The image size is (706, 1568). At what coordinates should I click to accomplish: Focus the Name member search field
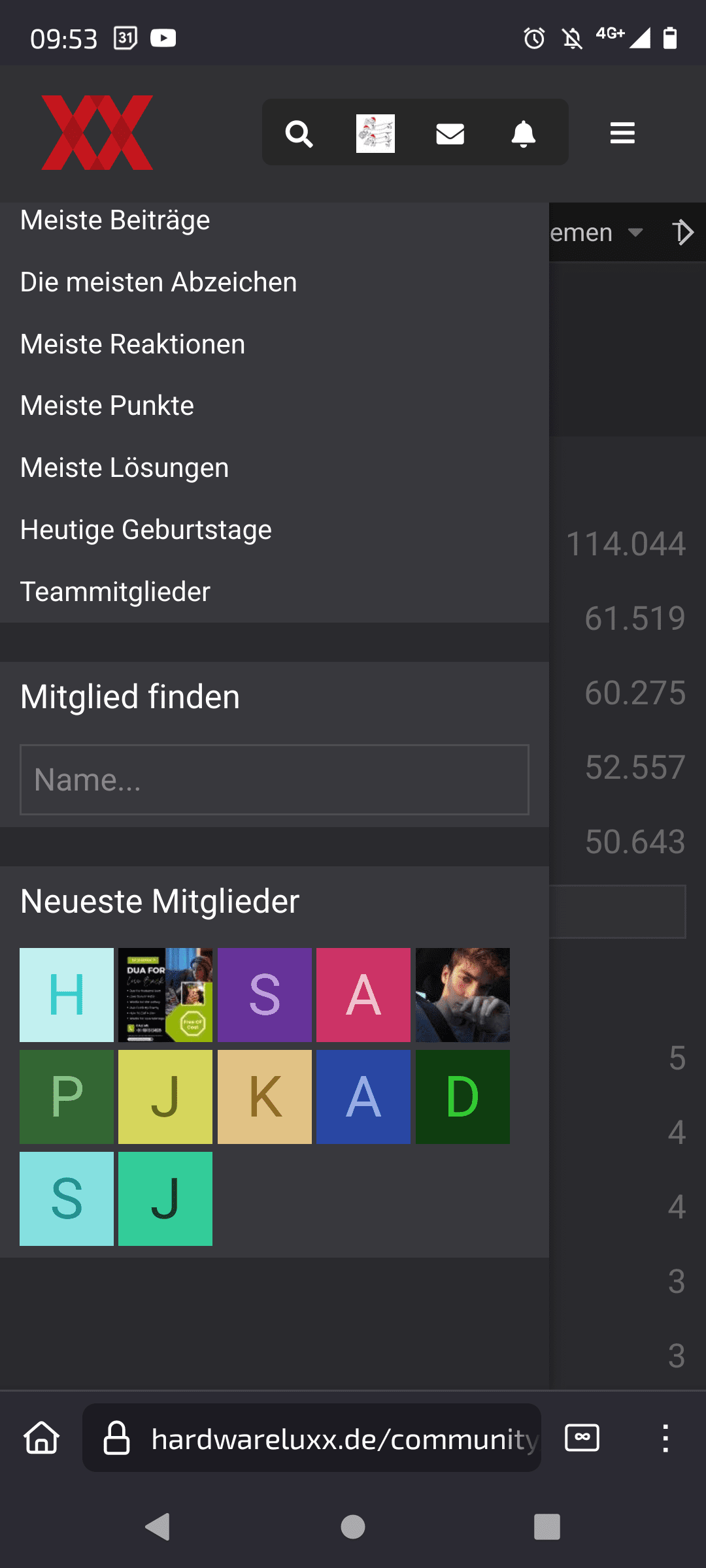pos(274,779)
